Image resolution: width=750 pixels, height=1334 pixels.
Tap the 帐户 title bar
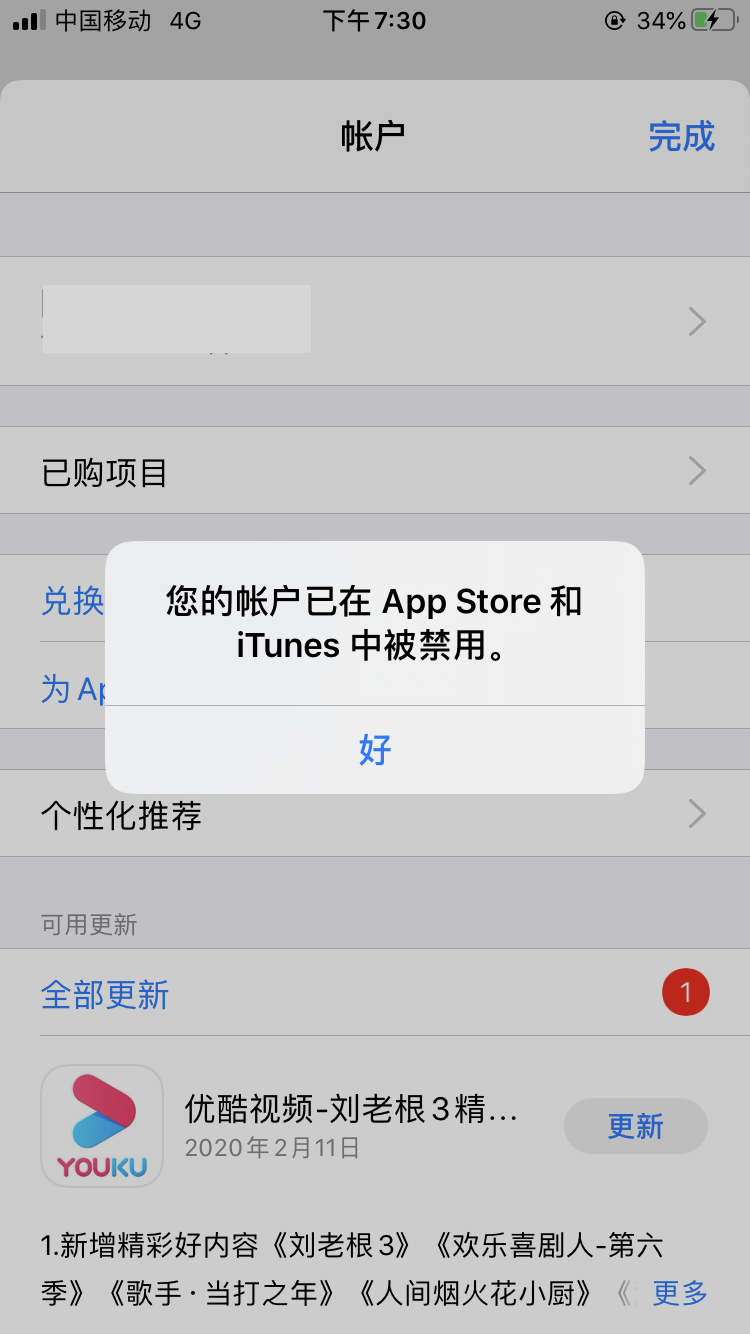point(375,136)
